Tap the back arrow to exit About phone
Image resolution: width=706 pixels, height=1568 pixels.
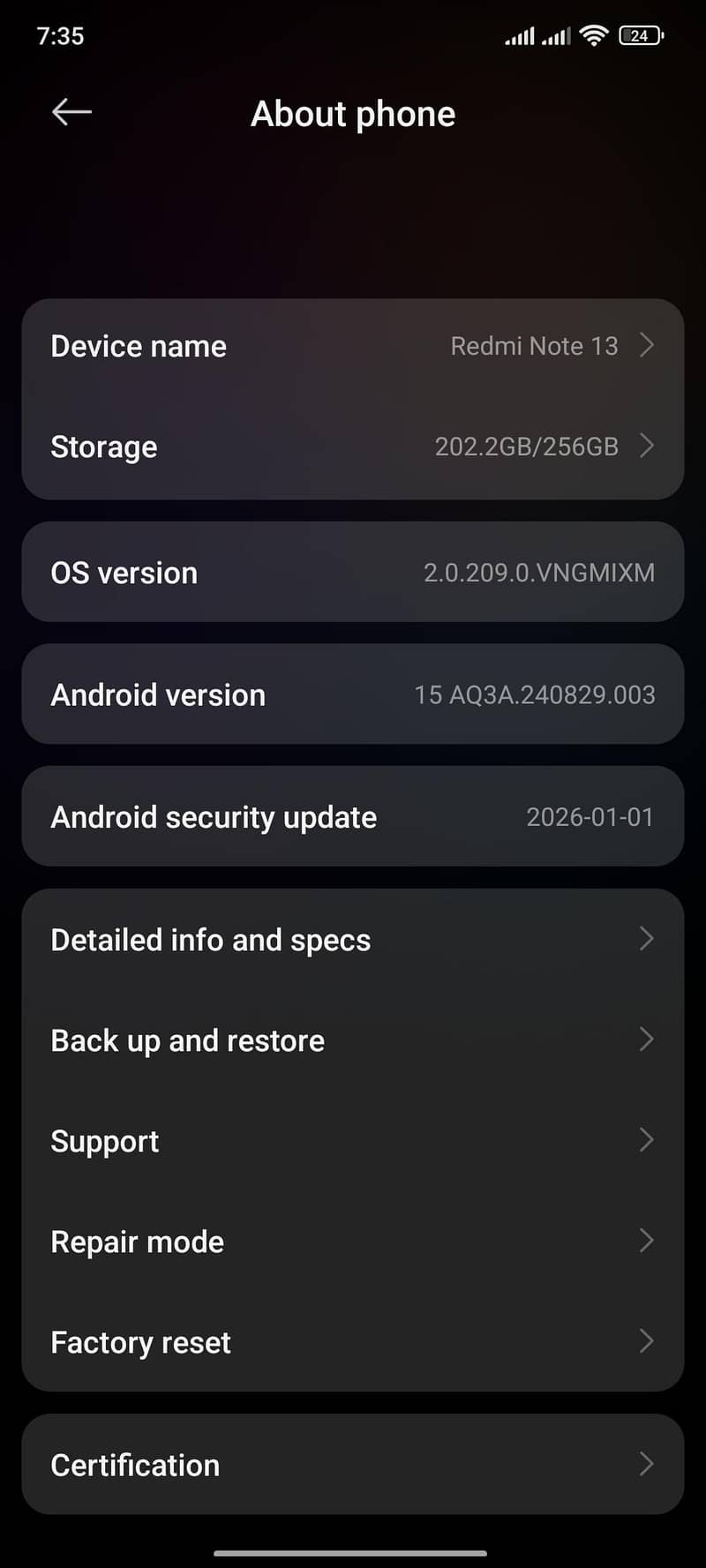coord(71,111)
